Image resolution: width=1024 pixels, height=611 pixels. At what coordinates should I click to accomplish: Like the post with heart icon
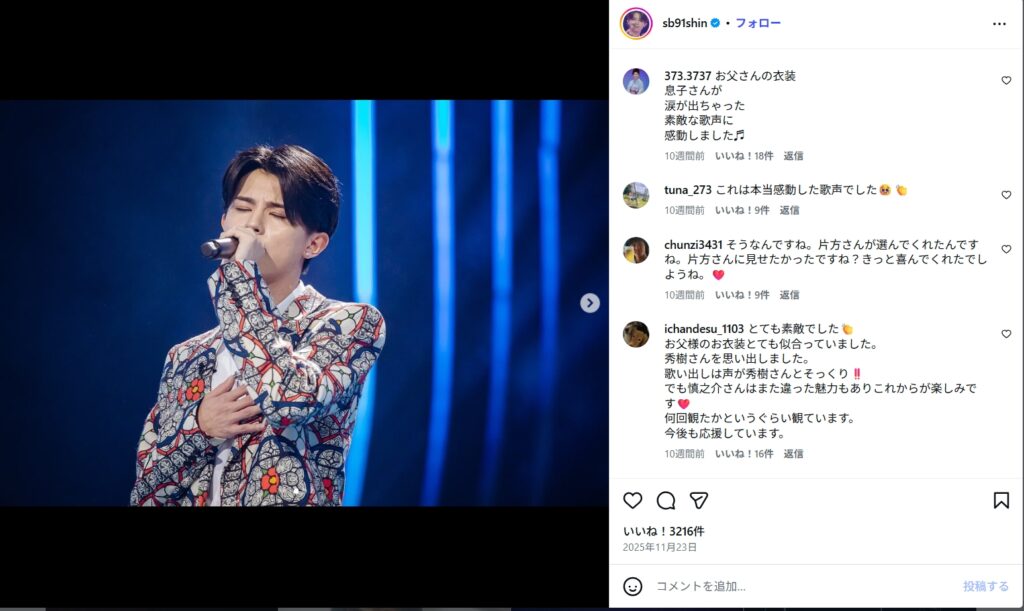(x=633, y=500)
